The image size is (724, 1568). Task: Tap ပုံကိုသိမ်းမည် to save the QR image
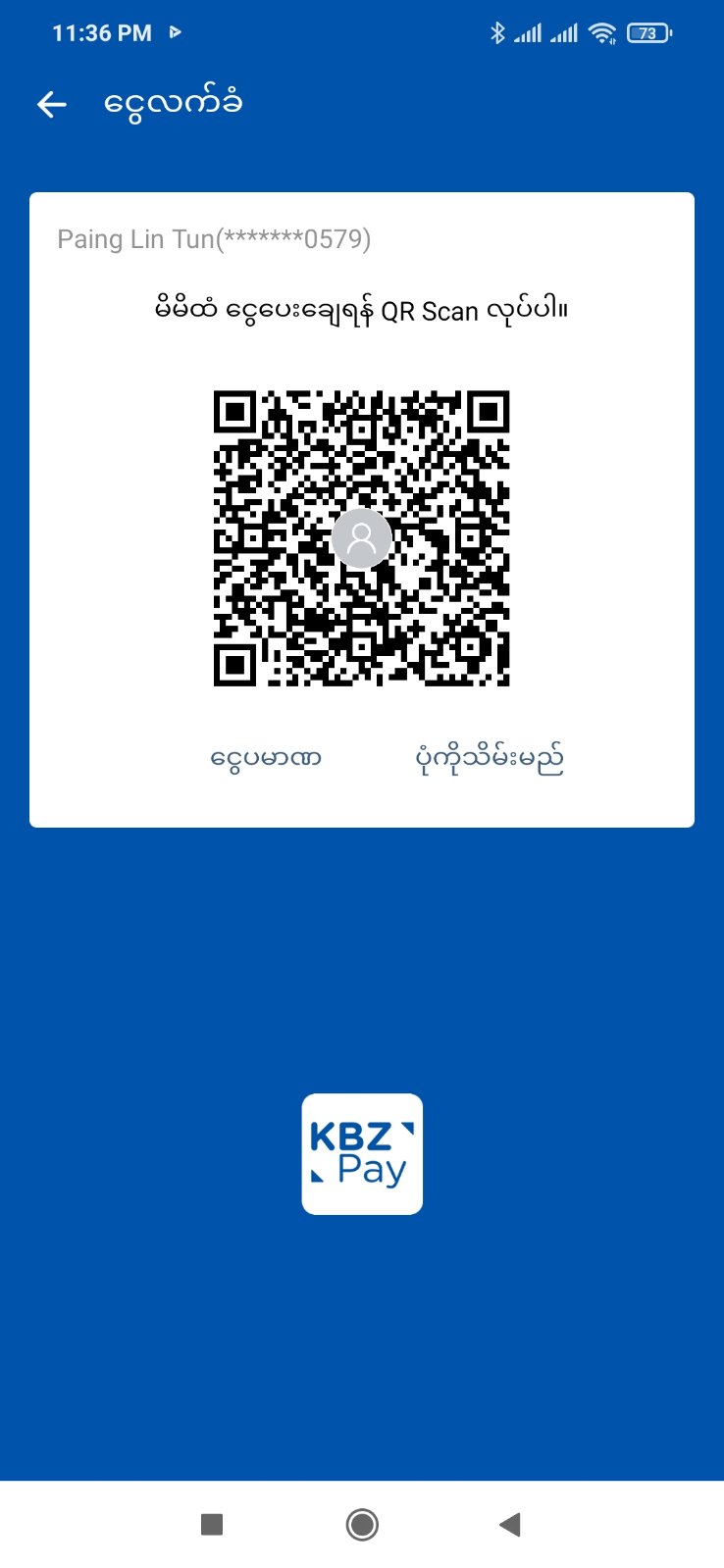click(490, 758)
